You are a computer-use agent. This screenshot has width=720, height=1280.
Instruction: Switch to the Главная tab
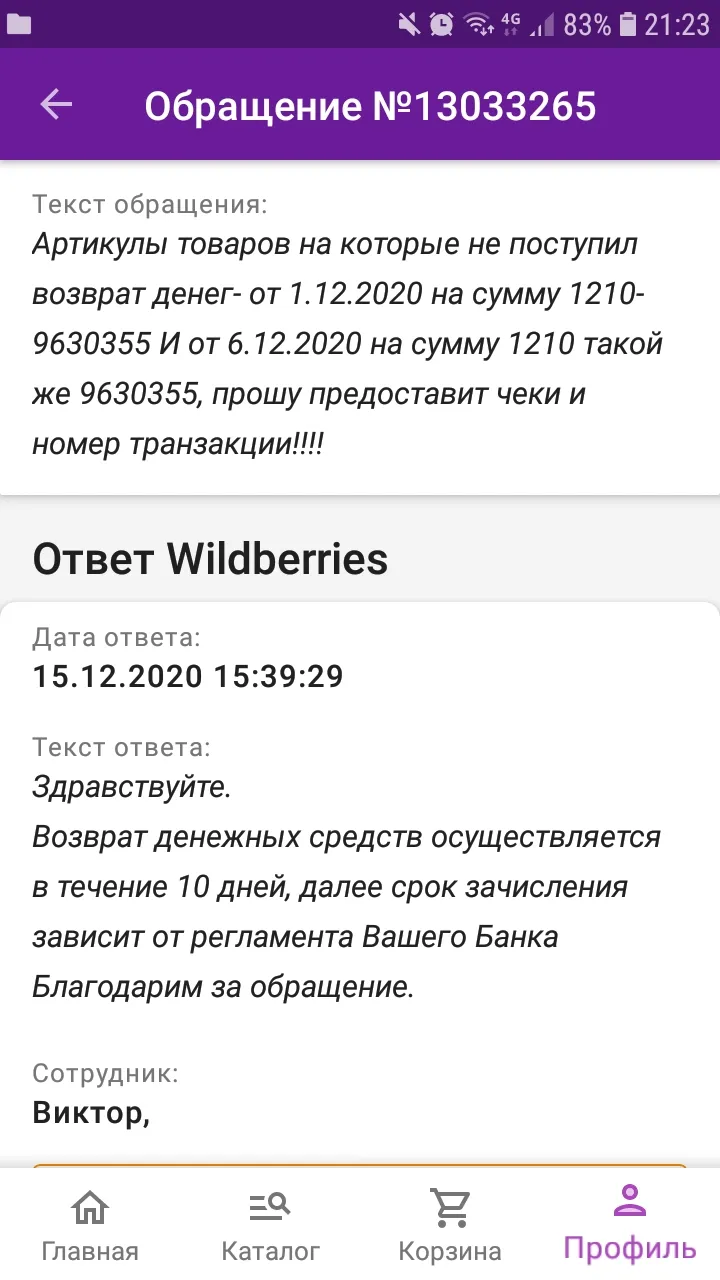90,1224
